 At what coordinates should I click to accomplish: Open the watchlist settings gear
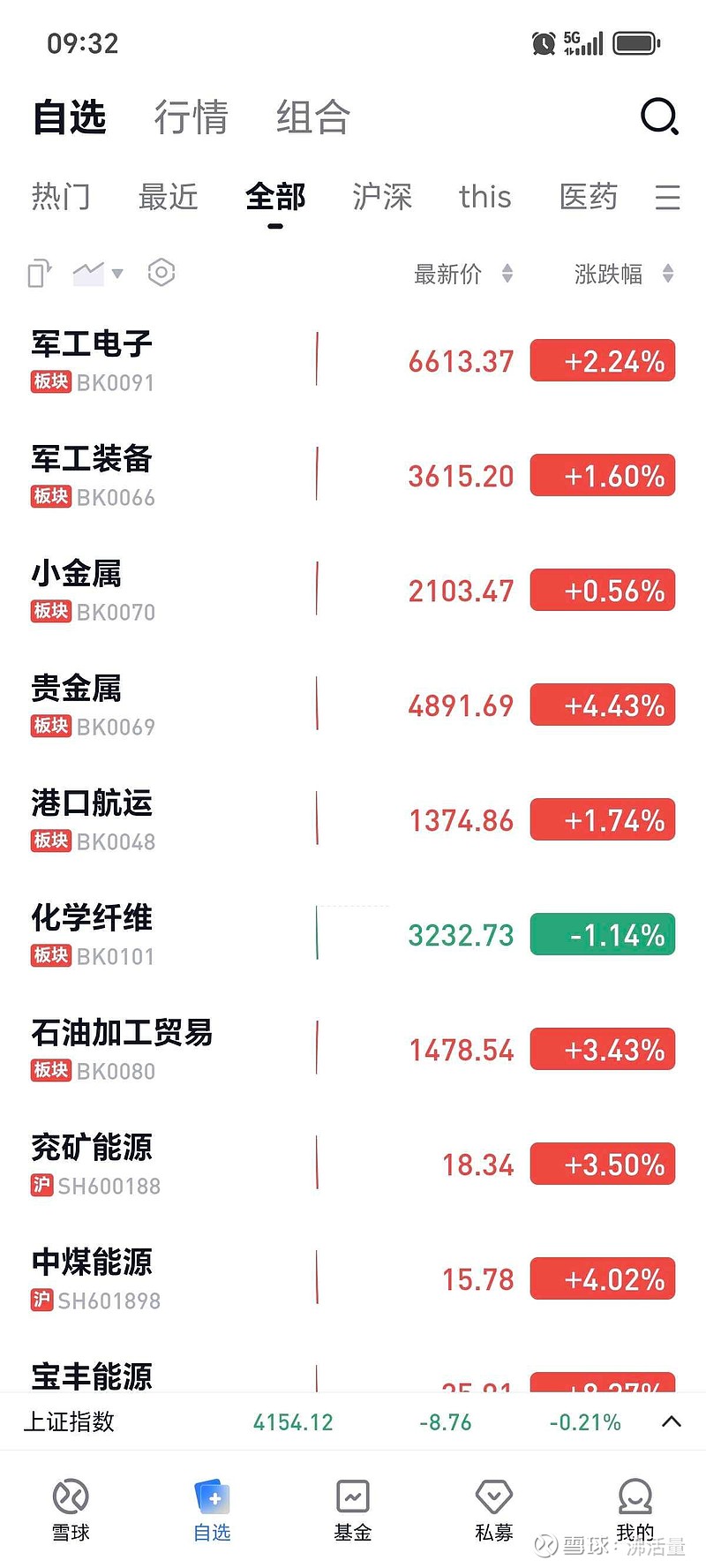(161, 274)
